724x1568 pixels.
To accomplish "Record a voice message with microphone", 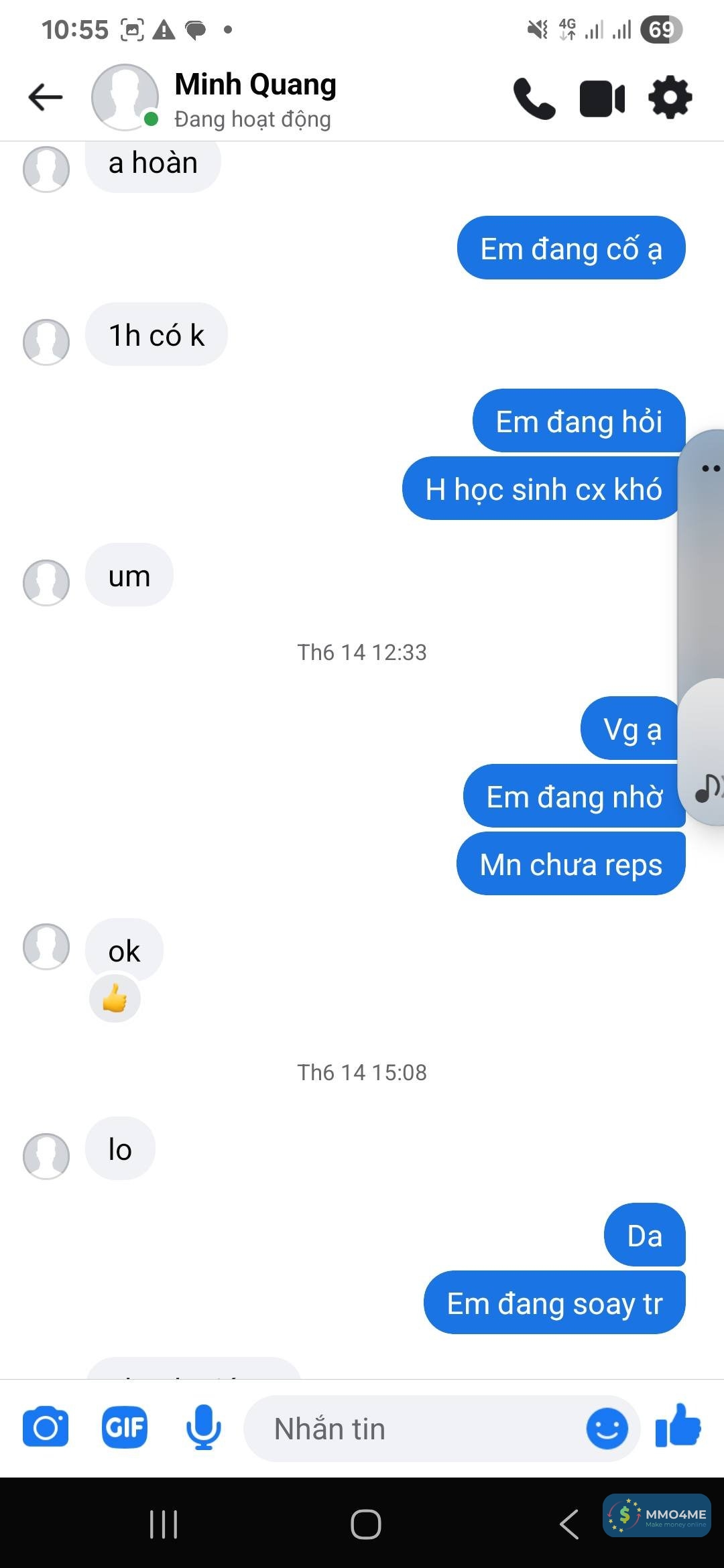I will click(x=203, y=1428).
